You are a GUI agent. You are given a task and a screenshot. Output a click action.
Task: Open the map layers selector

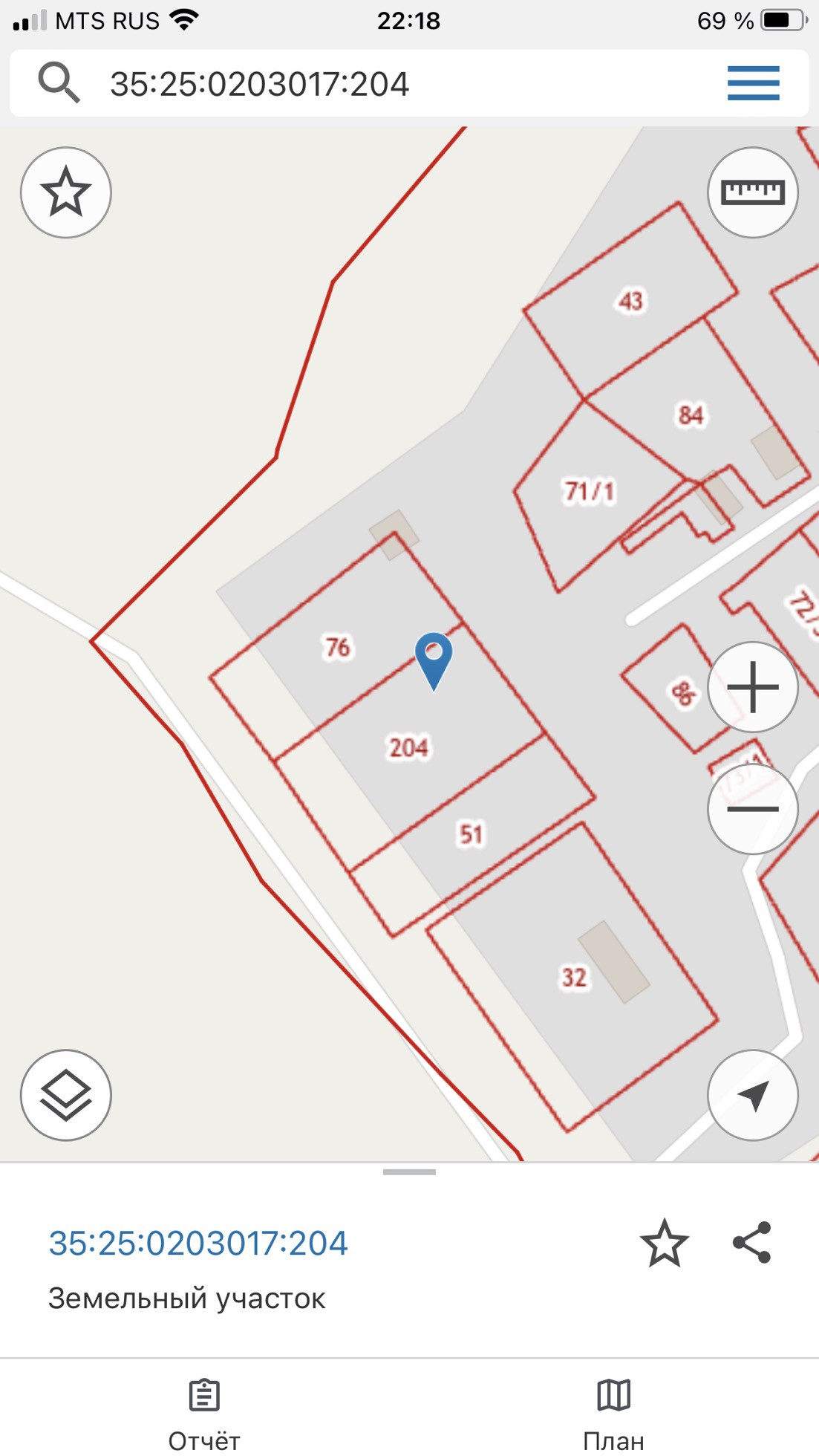coord(66,1095)
